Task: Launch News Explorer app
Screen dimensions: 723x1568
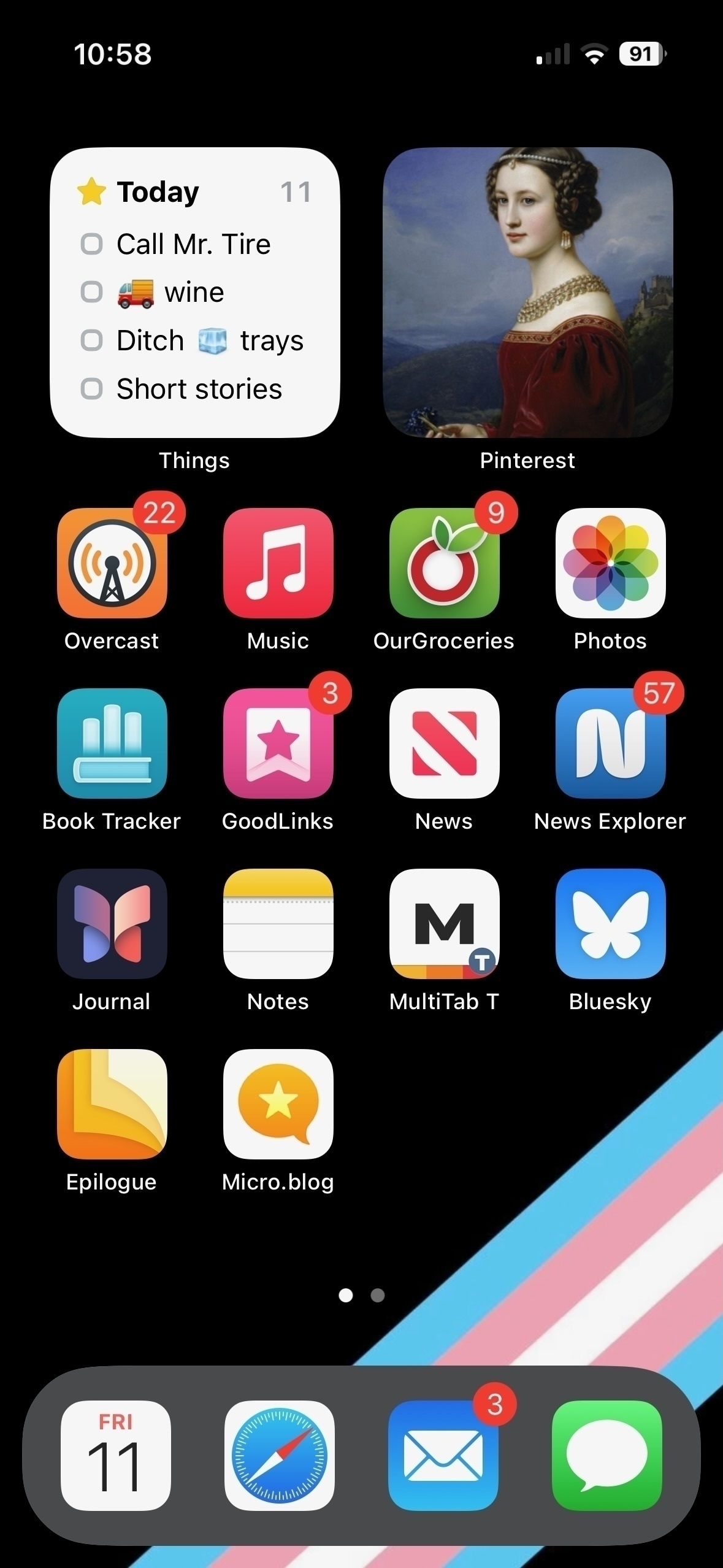Action: [610, 743]
